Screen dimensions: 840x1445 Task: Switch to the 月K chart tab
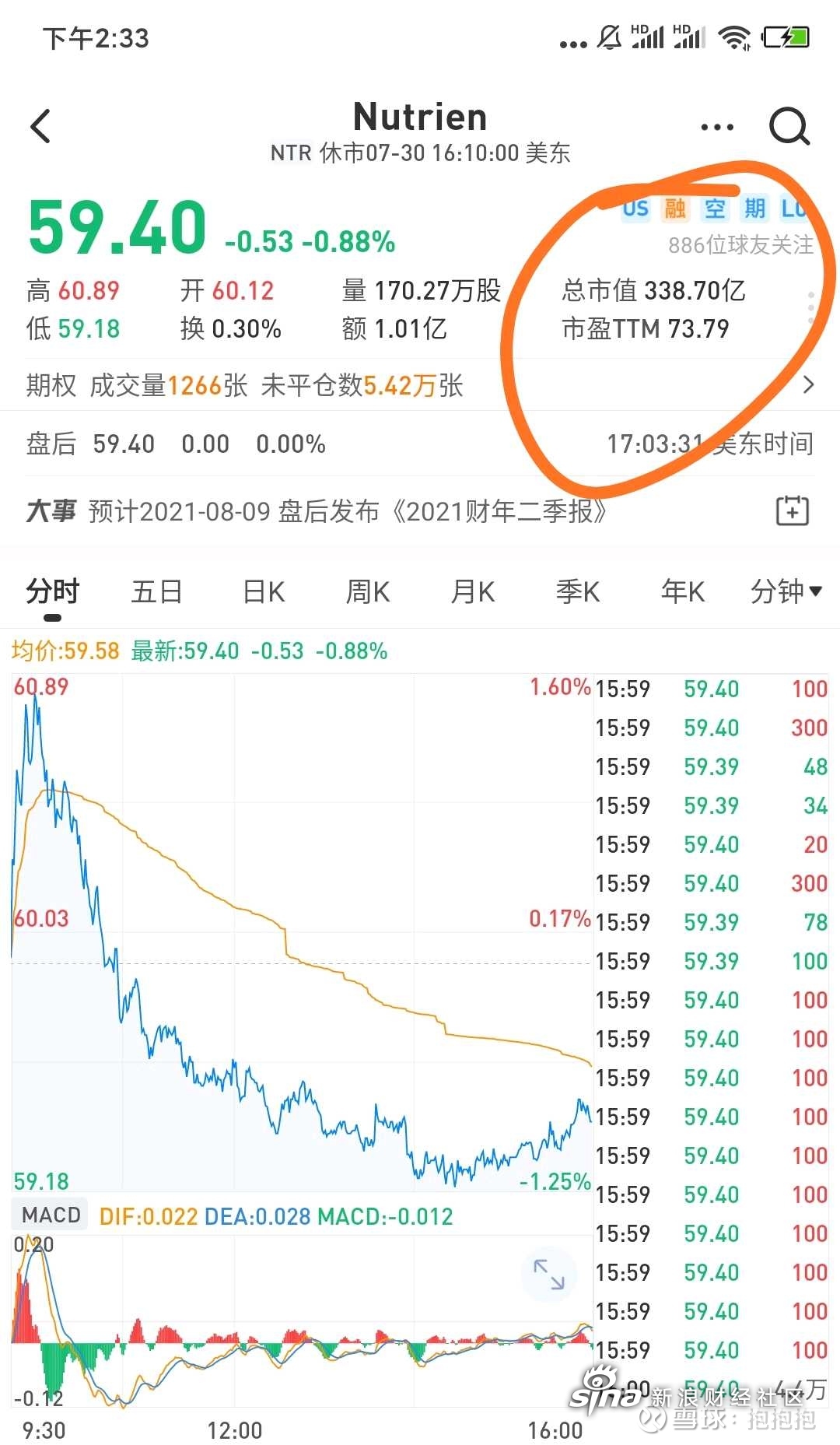[473, 592]
